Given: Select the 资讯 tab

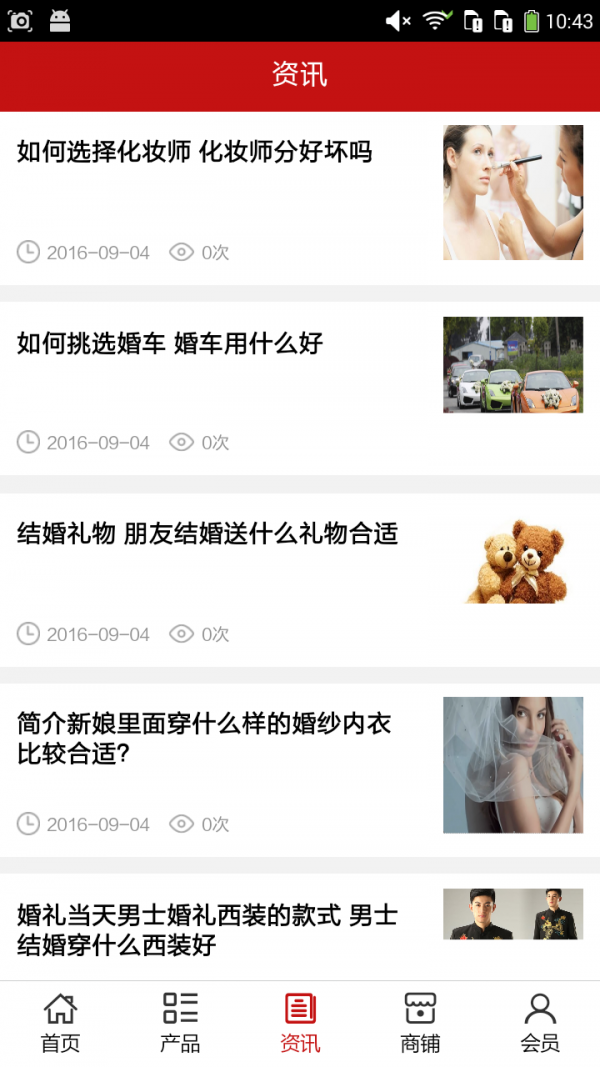Looking at the screenshot, I should 300,1023.
